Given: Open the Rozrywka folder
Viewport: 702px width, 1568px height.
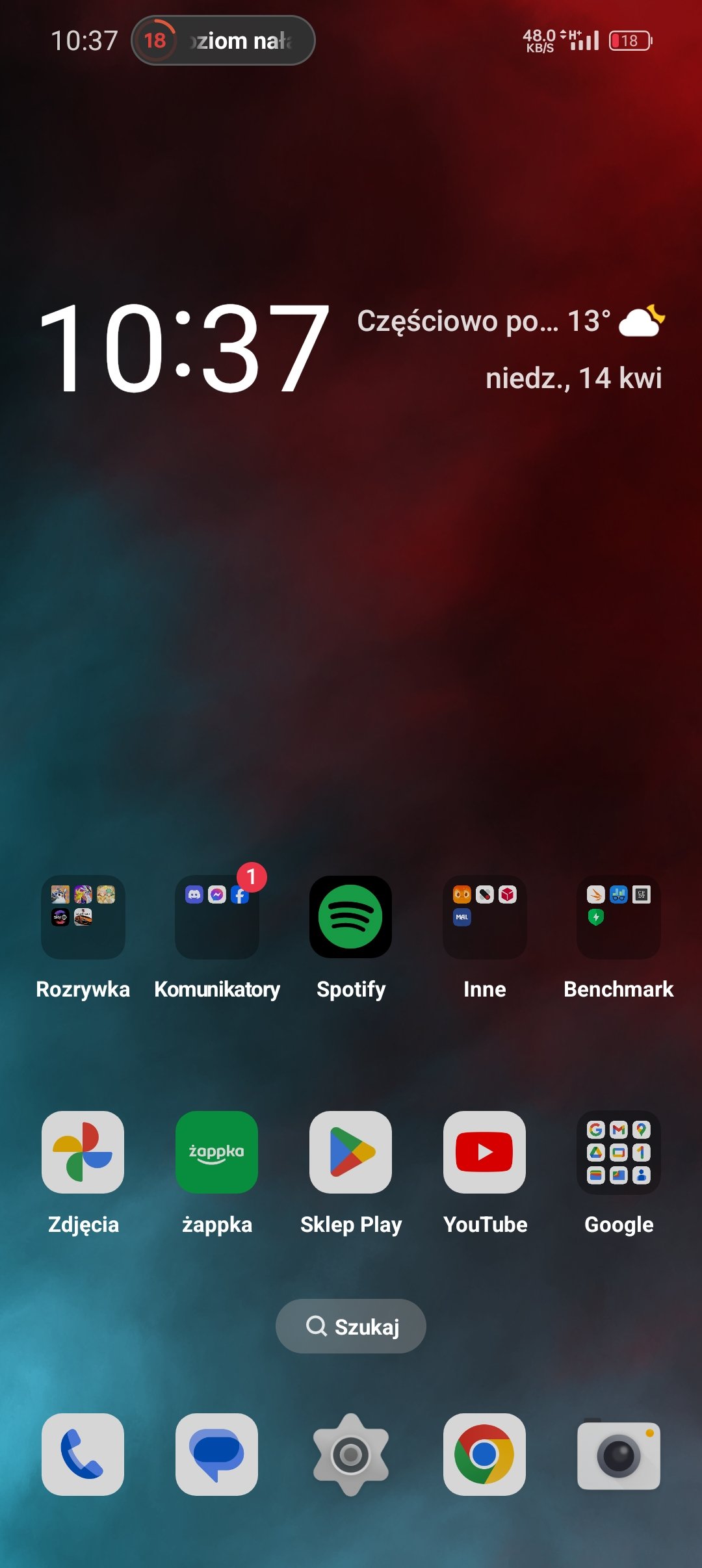Looking at the screenshot, I should tap(83, 917).
